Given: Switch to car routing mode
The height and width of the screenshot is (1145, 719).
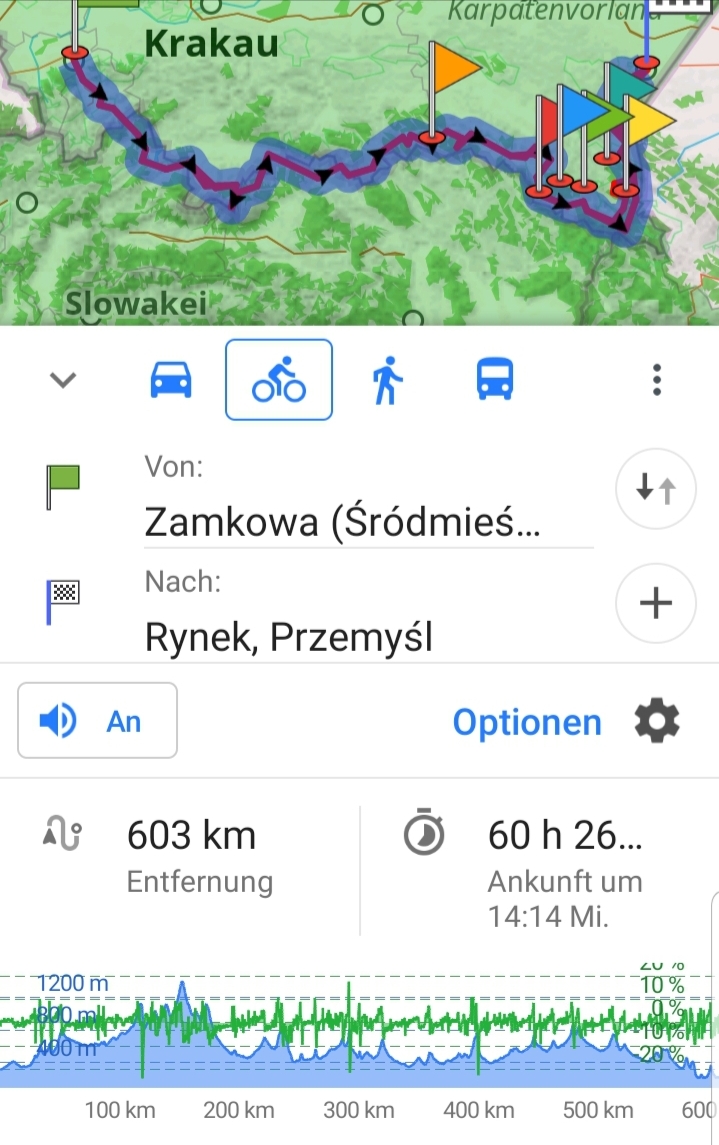Looking at the screenshot, I should click(171, 380).
